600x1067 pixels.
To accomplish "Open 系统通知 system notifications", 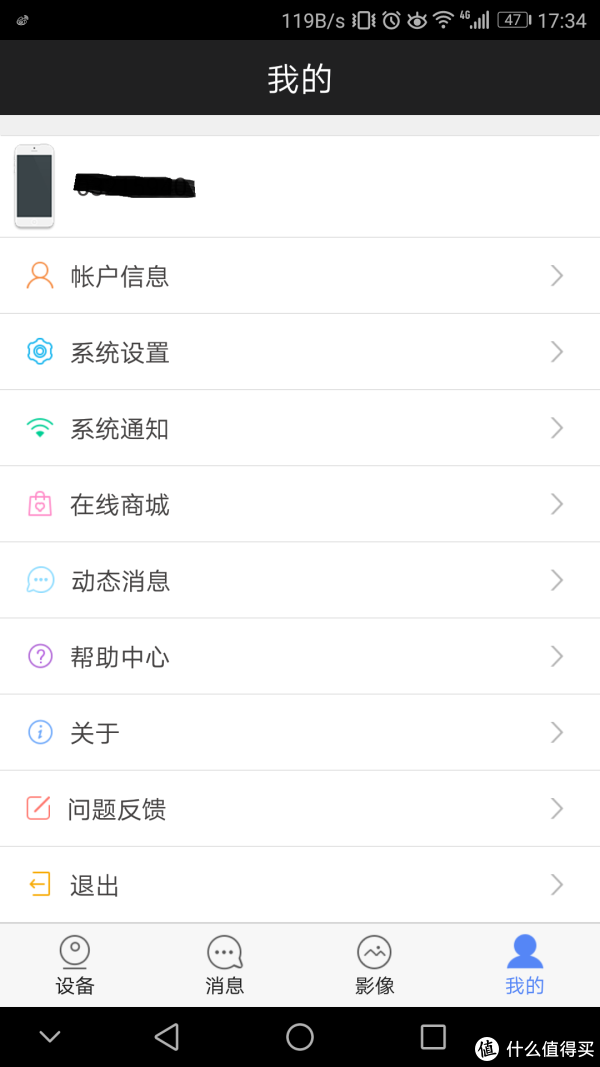I will click(x=300, y=428).
